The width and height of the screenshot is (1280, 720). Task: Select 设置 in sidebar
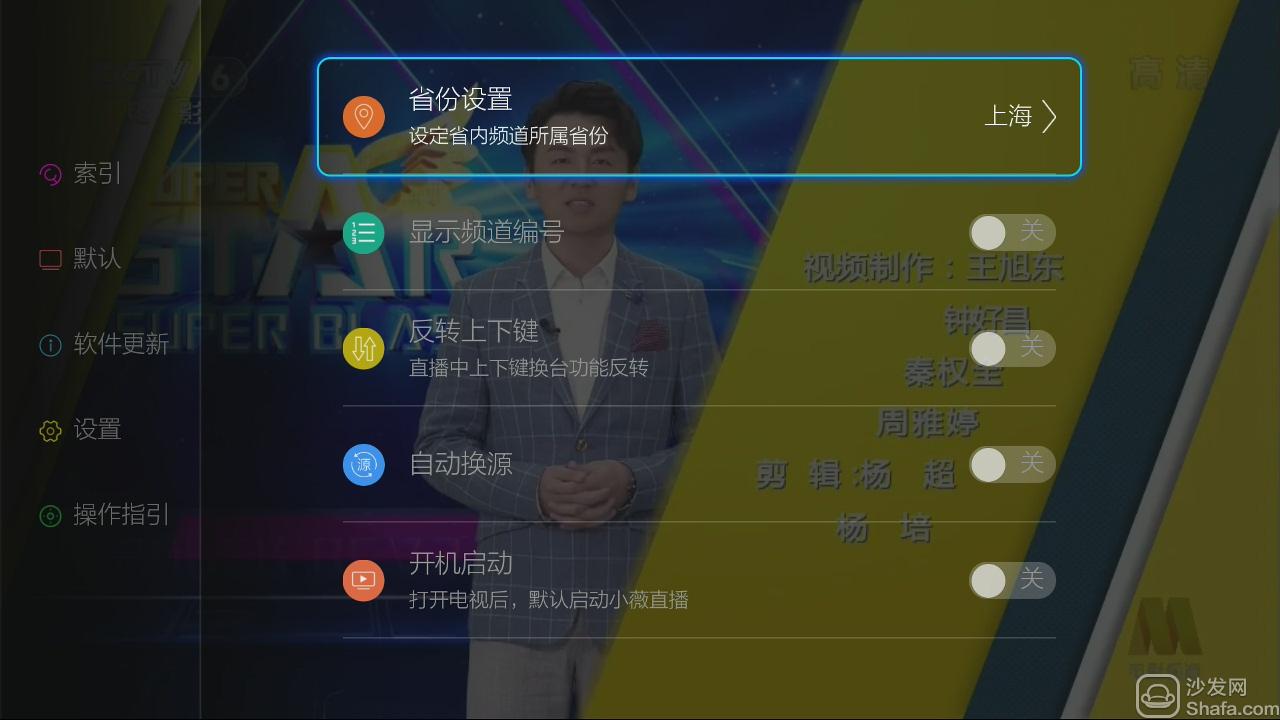coord(96,430)
